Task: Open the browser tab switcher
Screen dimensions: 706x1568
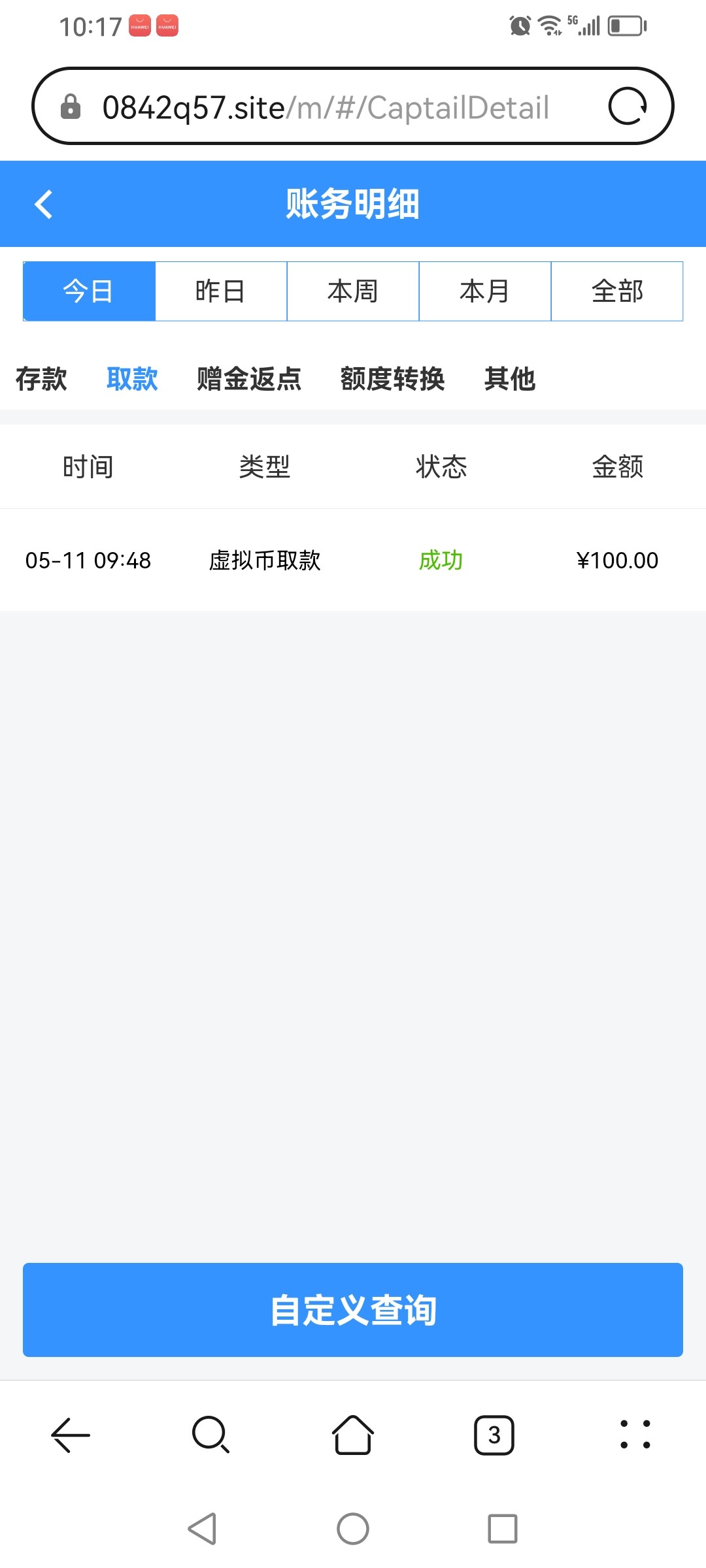Action: coord(494,1435)
